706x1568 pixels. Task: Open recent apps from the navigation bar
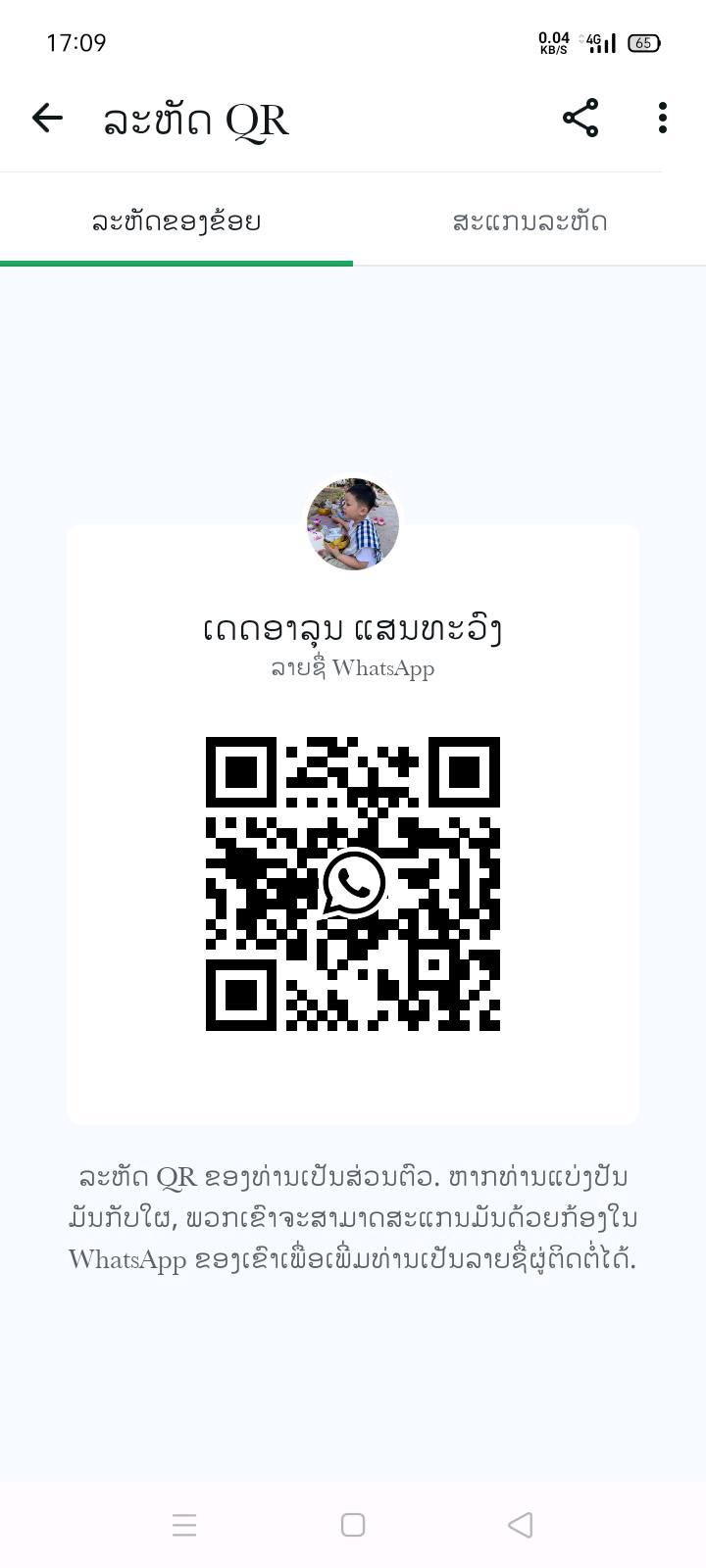coord(184,1525)
